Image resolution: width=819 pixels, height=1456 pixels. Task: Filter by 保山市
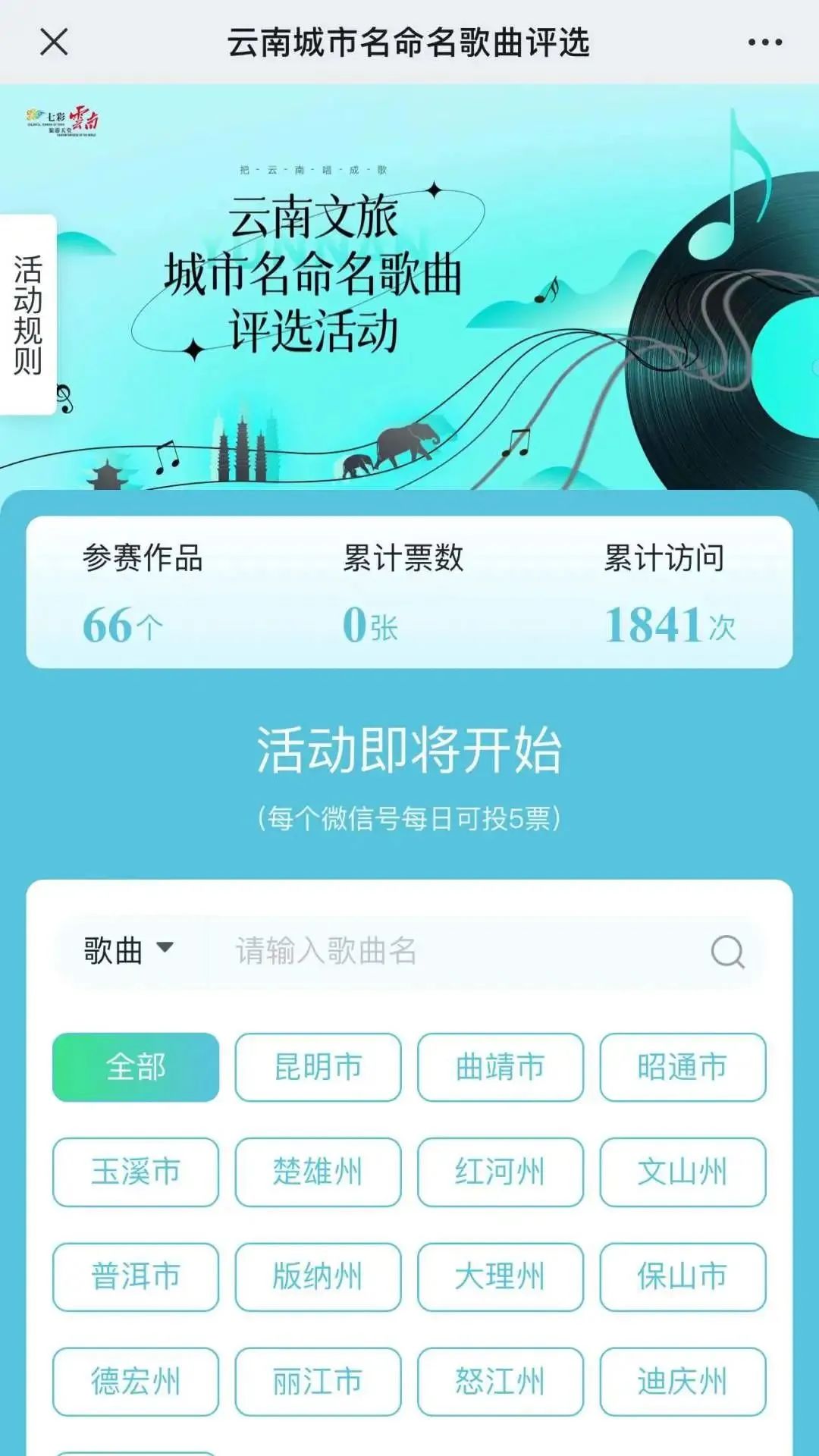tap(682, 1276)
